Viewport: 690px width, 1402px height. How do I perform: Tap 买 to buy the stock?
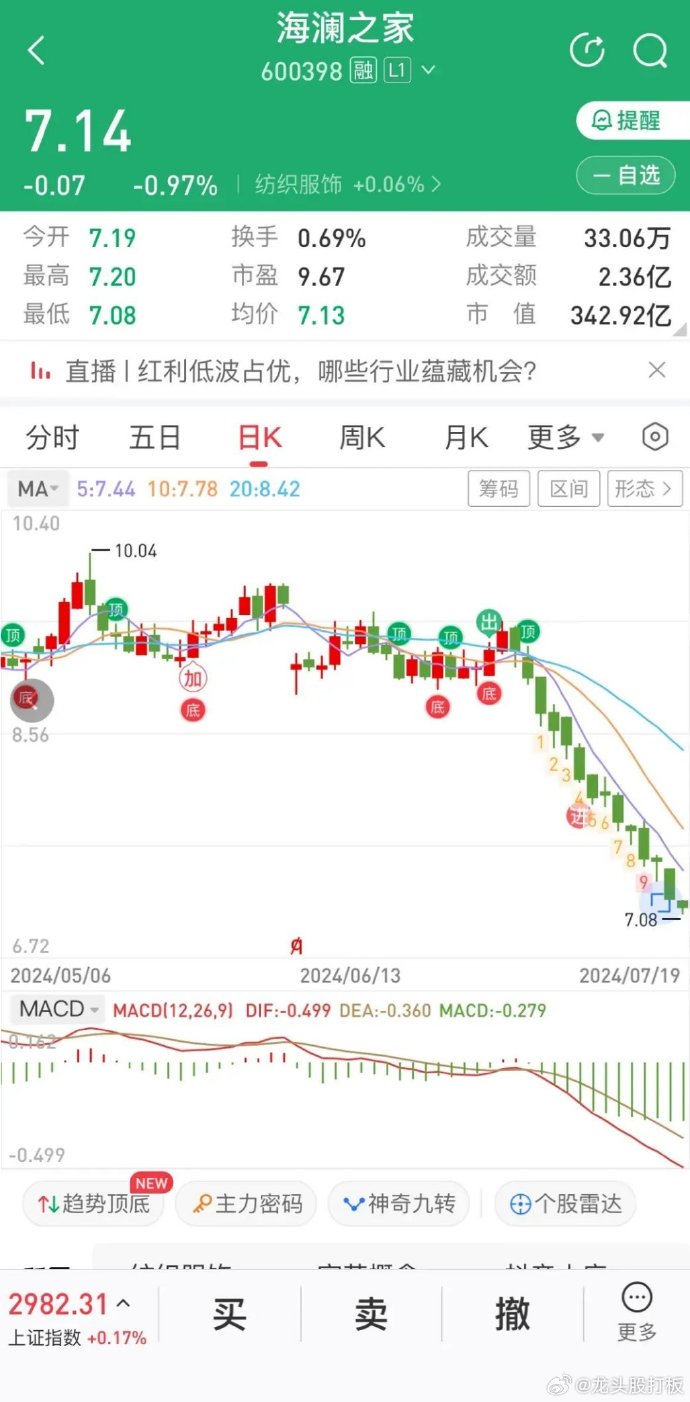click(229, 1316)
